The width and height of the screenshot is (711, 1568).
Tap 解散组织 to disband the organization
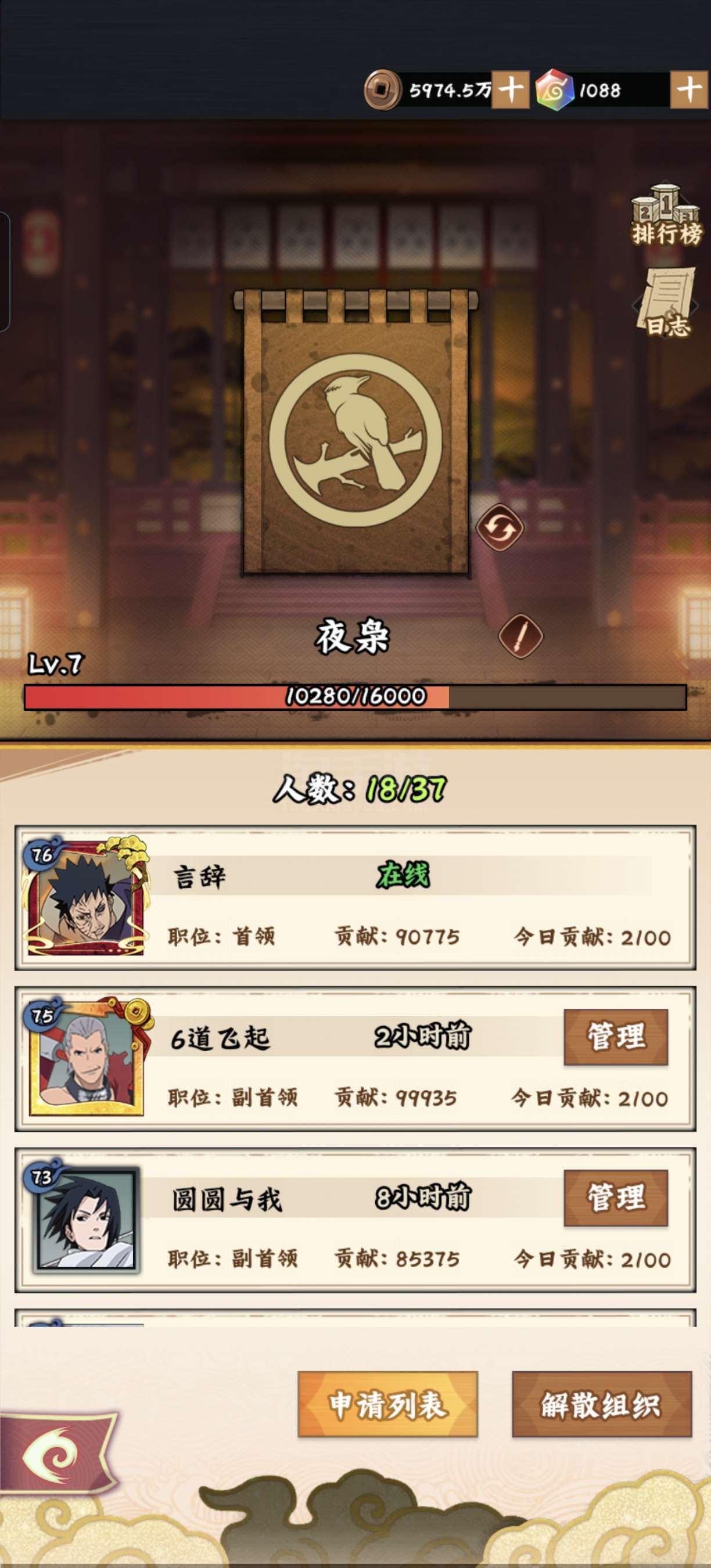click(x=601, y=1405)
